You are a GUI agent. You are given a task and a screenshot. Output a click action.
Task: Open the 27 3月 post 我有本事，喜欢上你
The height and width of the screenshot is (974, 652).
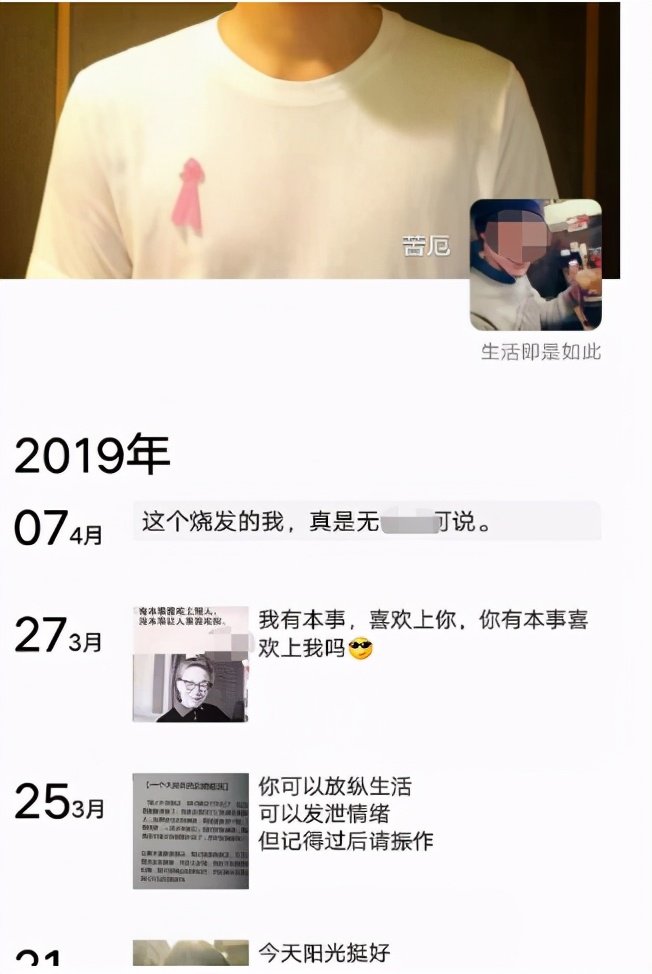click(422, 634)
